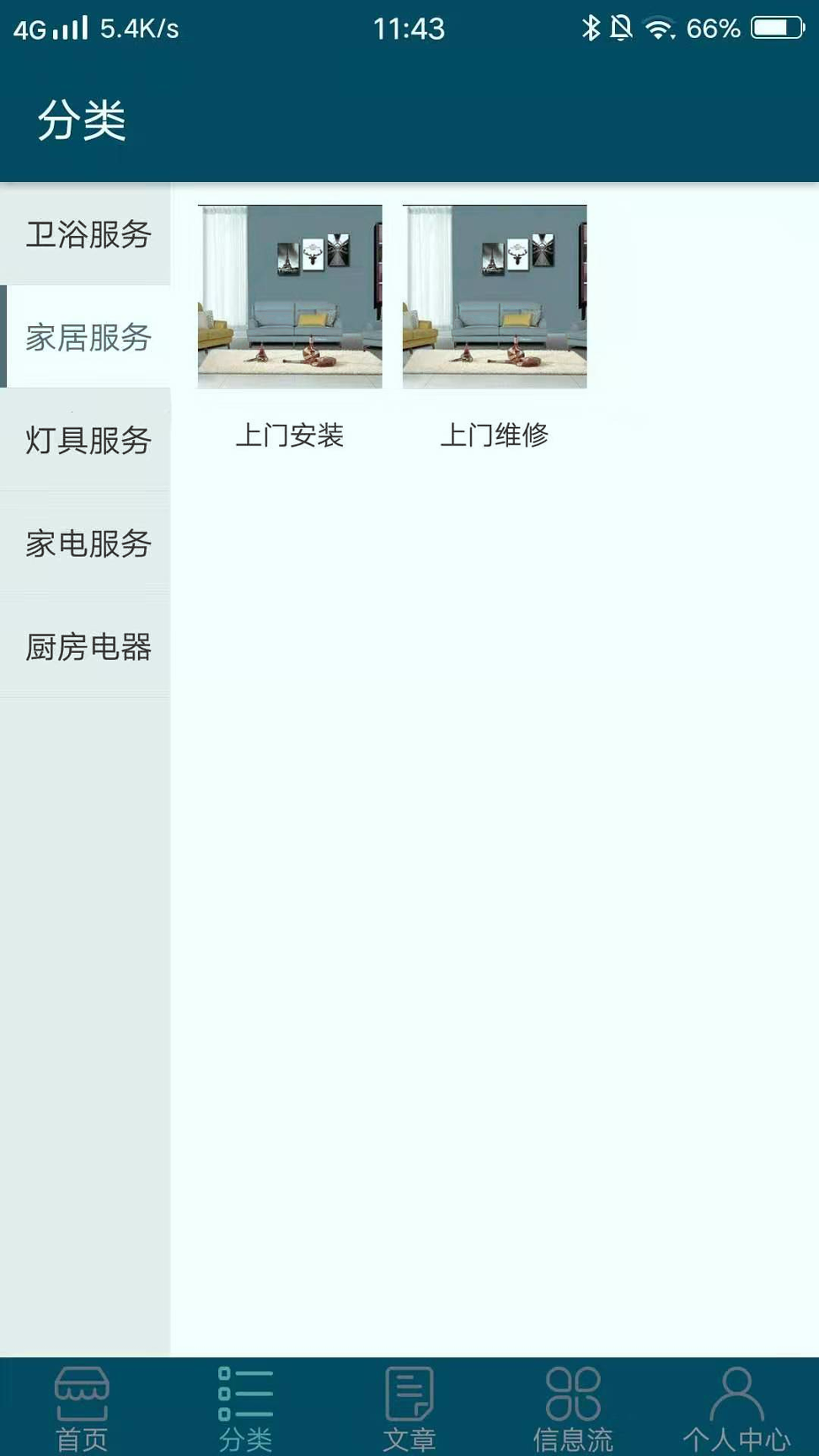Tap the 分类 bottom tab
Viewport: 819px width, 1456px height.
(245, 1408)
